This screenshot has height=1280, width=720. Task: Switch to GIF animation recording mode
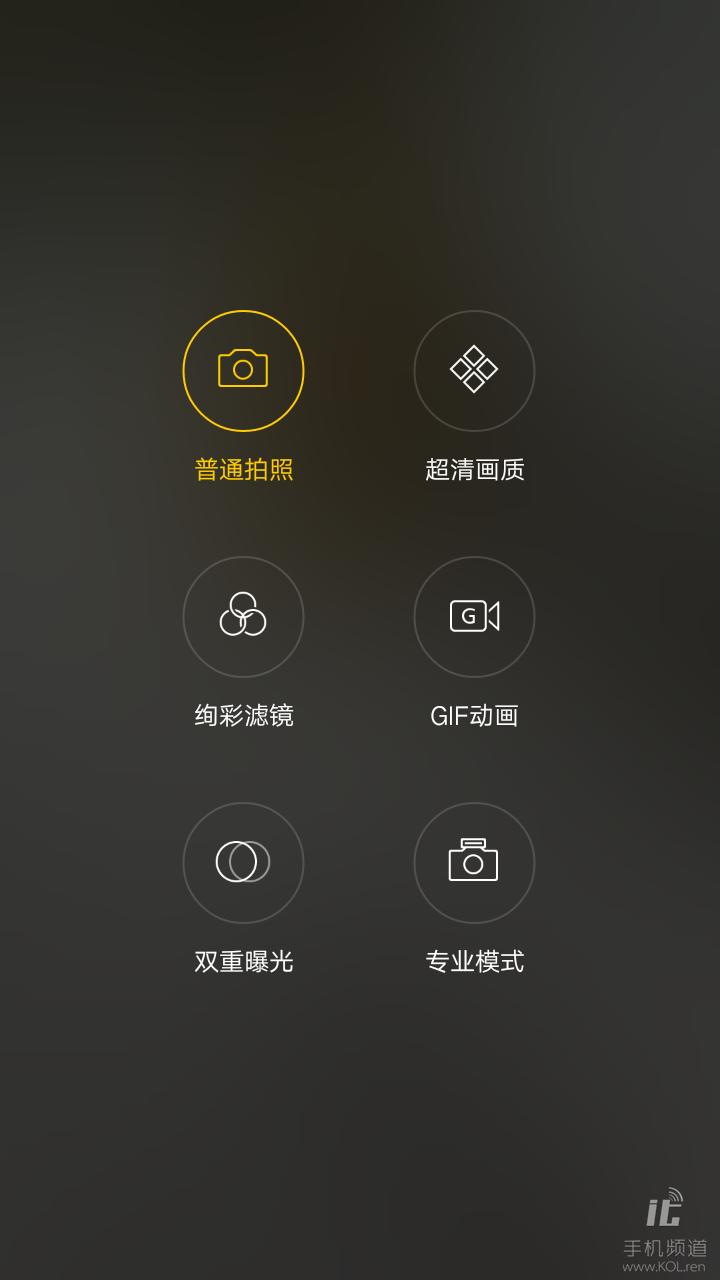(x=475, y=617)
